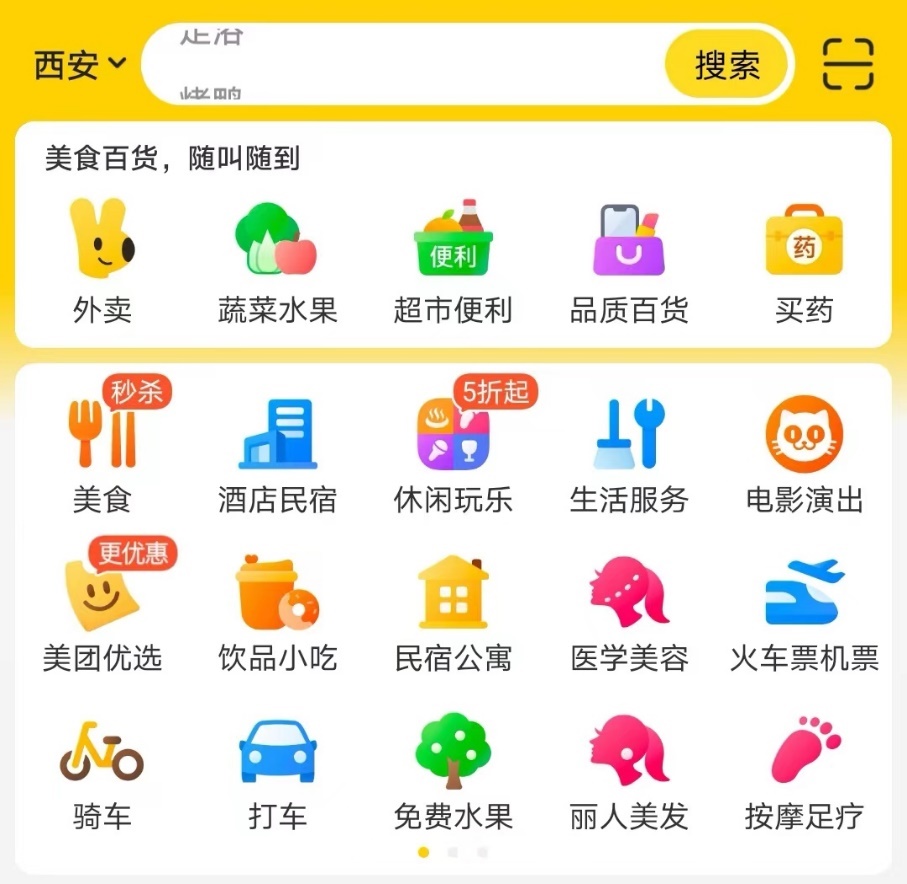Open 电影演出 movies and shows

click(804, 452)
